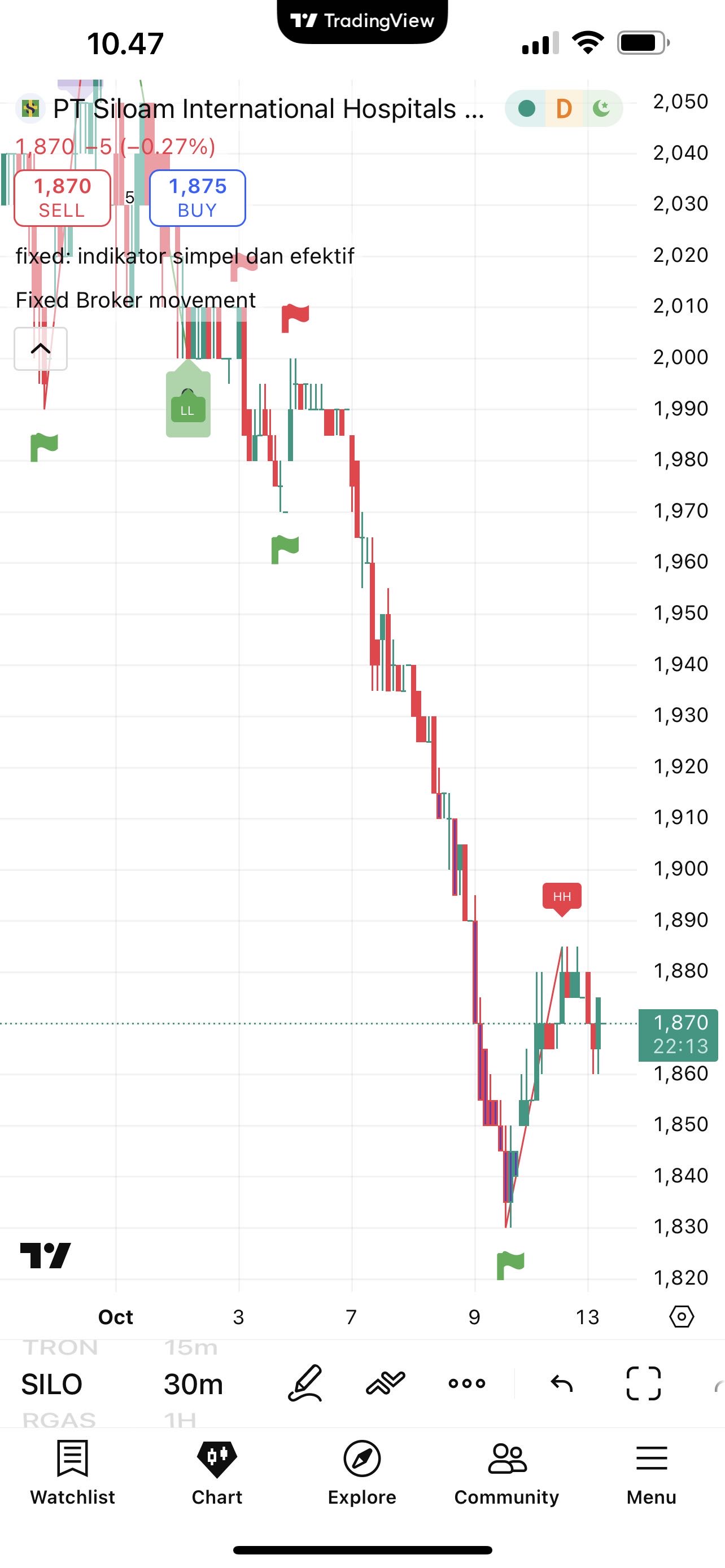Open the three-dot more options
Viewport: 725px width, 1568px height.
coord(466,1383)
